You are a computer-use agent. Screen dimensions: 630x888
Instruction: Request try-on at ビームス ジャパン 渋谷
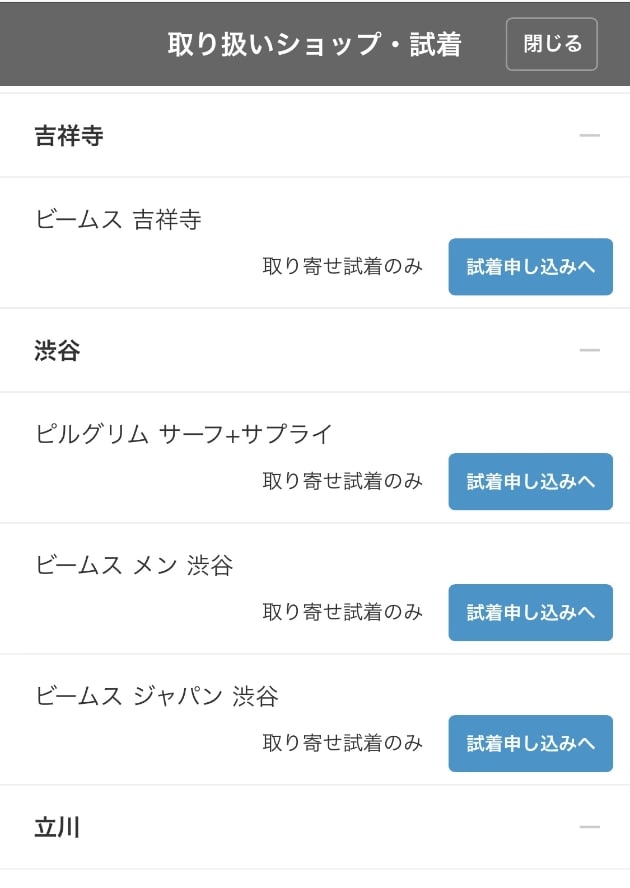tap(530, 743)
